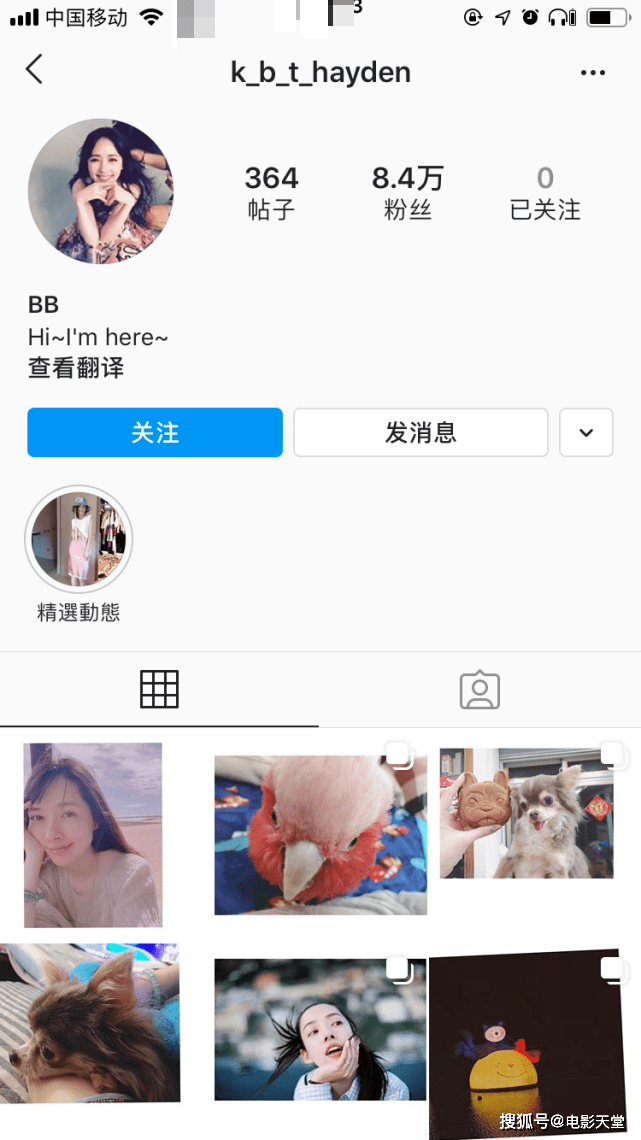Open the yellow night lamp post
Image resolution: width=641 pixels, height=1140 pixels.
[530, 1045]
